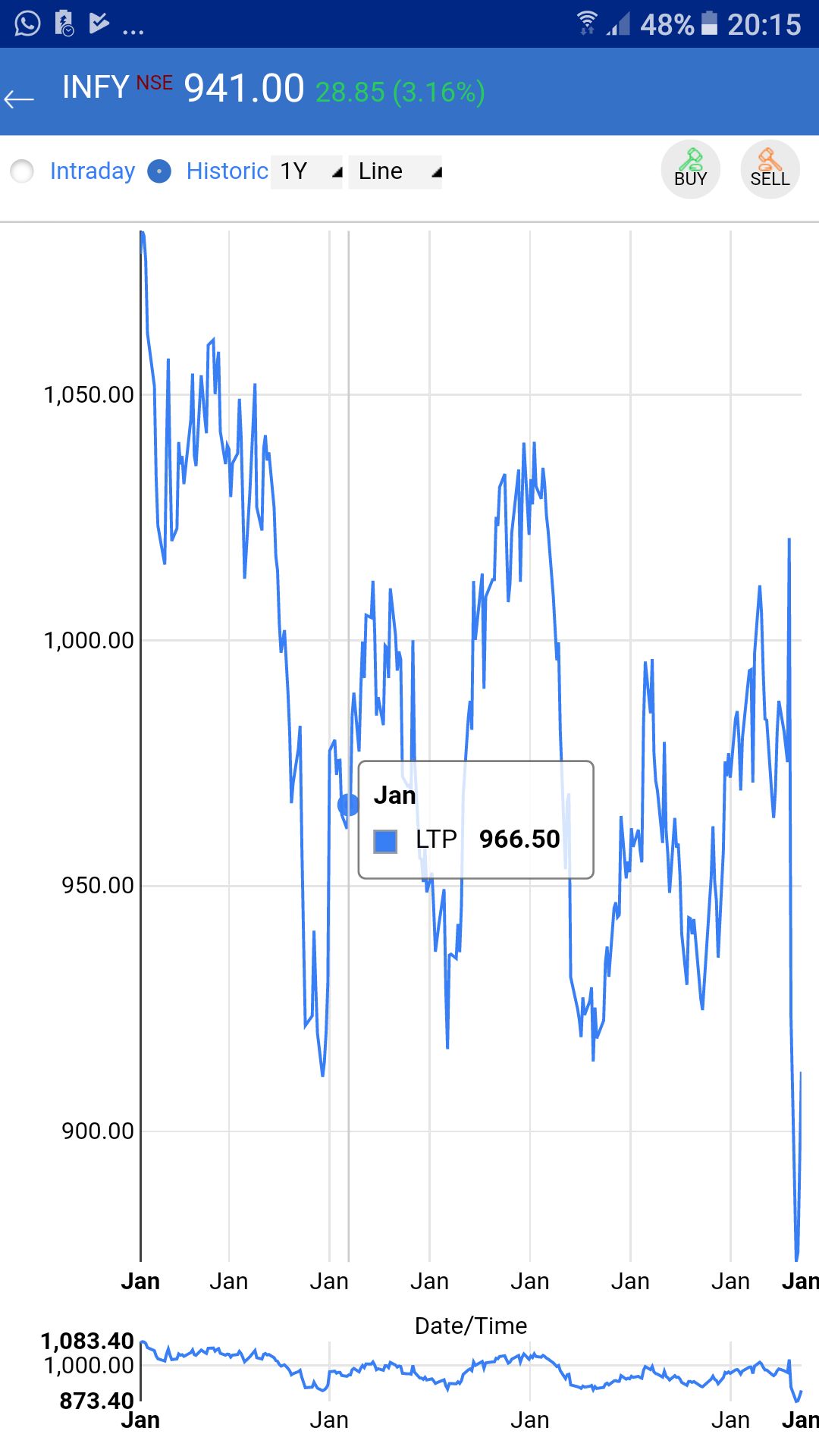Open the Line chart type dropdown

point(395,171)
